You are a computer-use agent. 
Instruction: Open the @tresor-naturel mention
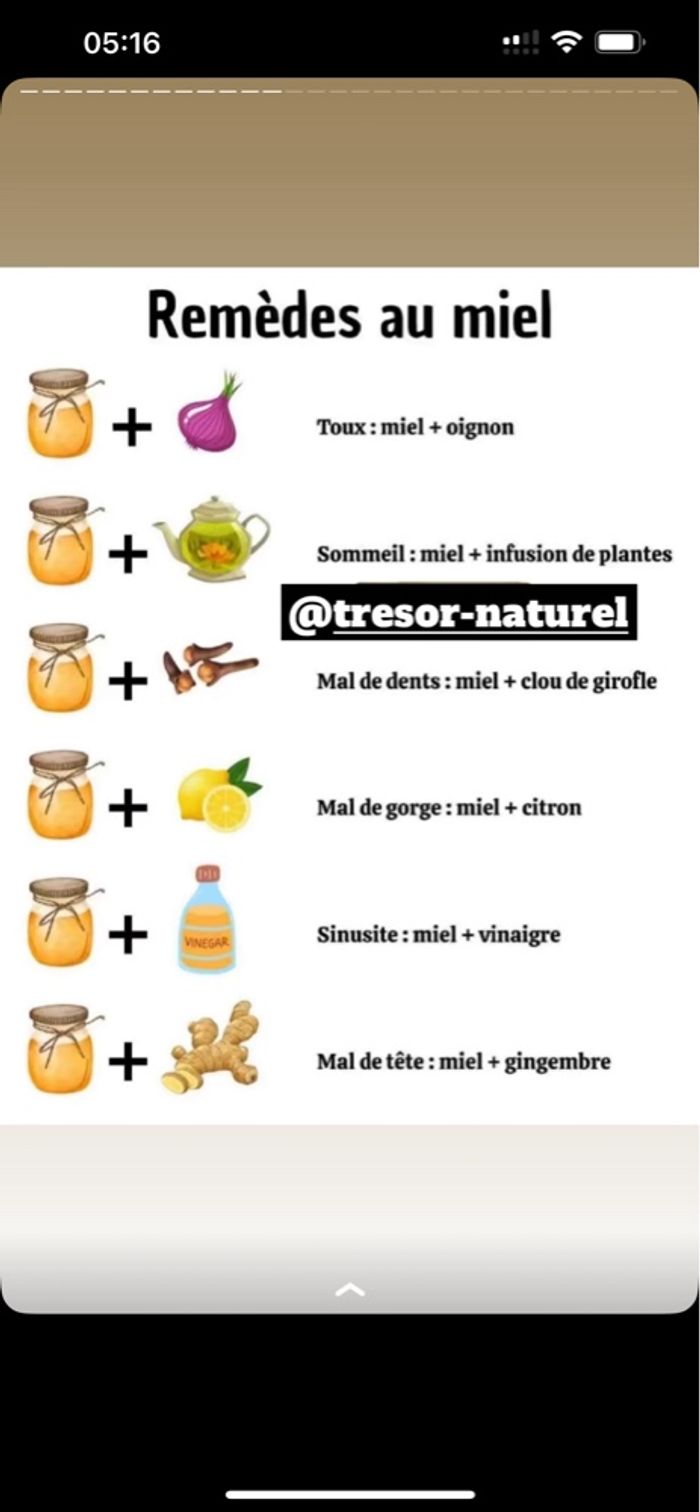point(458,614)
